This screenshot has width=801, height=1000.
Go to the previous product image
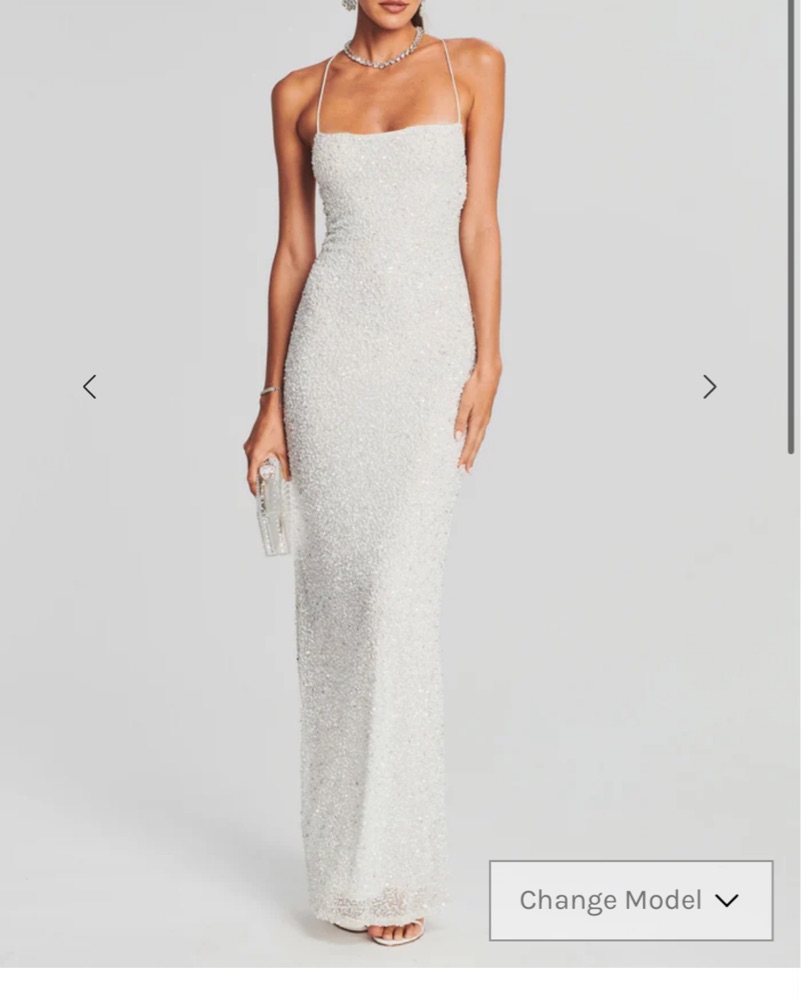(89, 387)
